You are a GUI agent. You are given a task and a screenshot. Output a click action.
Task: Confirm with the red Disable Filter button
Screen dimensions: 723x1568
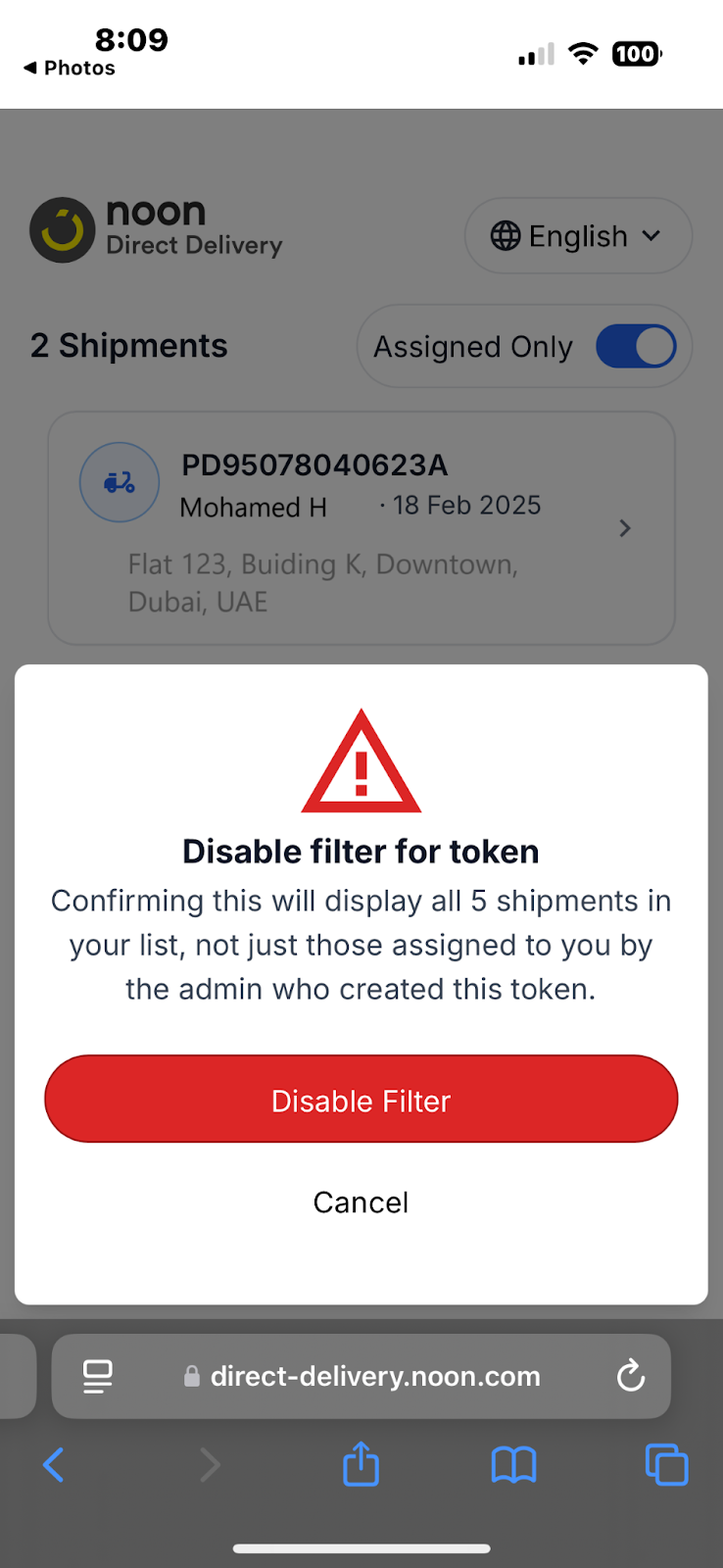click(x=361, y=1099)
